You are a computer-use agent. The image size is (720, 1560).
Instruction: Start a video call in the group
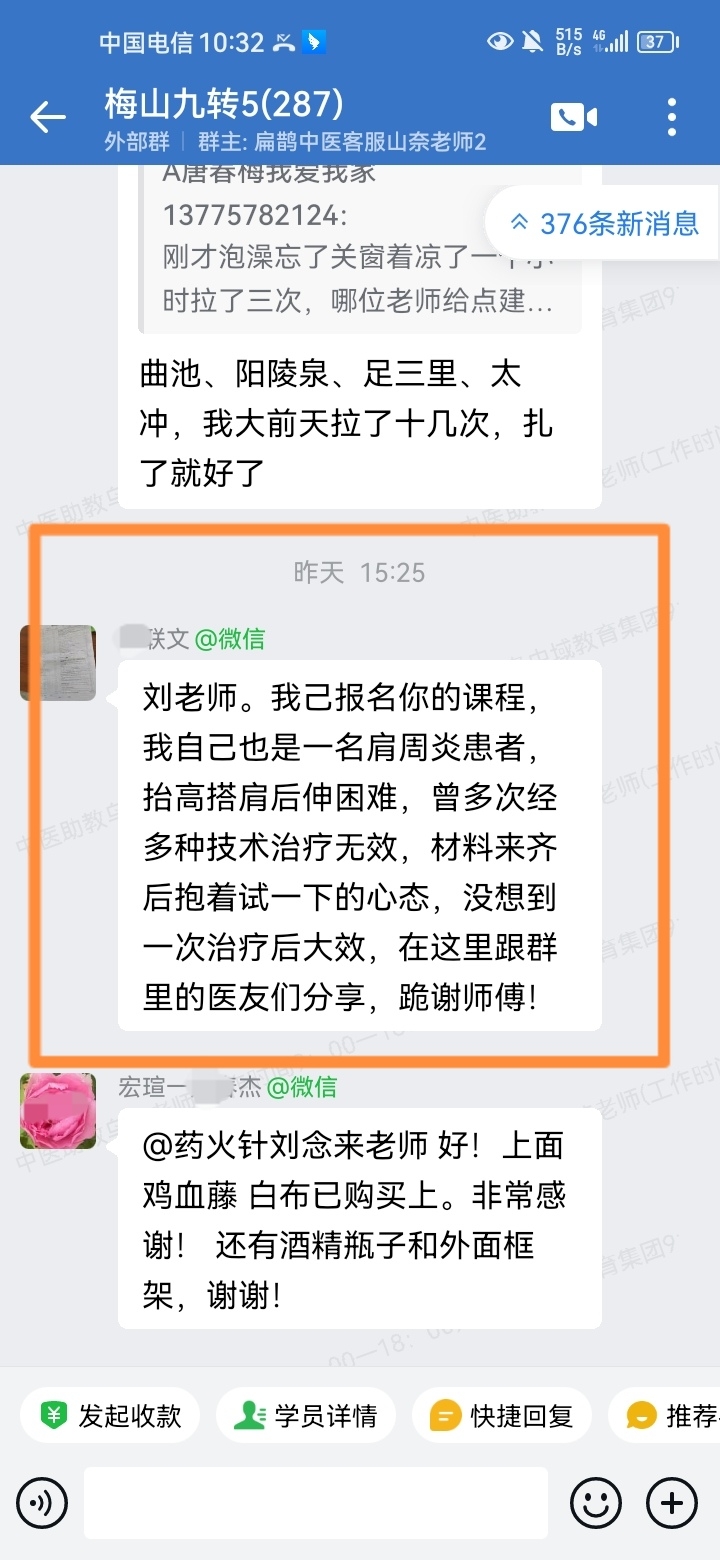coord(573,117)
